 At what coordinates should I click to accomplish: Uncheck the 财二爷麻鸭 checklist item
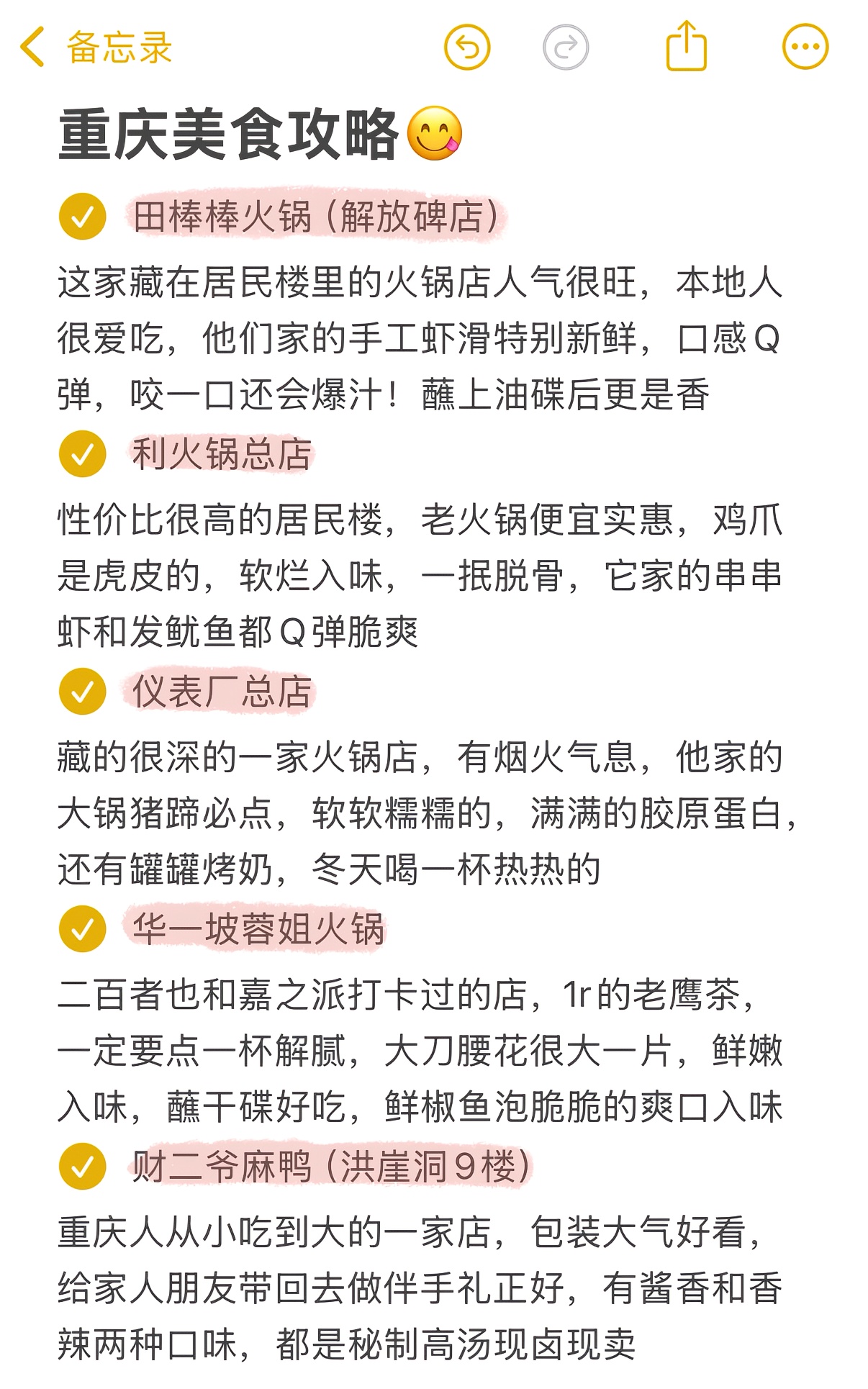[83, 1167]
